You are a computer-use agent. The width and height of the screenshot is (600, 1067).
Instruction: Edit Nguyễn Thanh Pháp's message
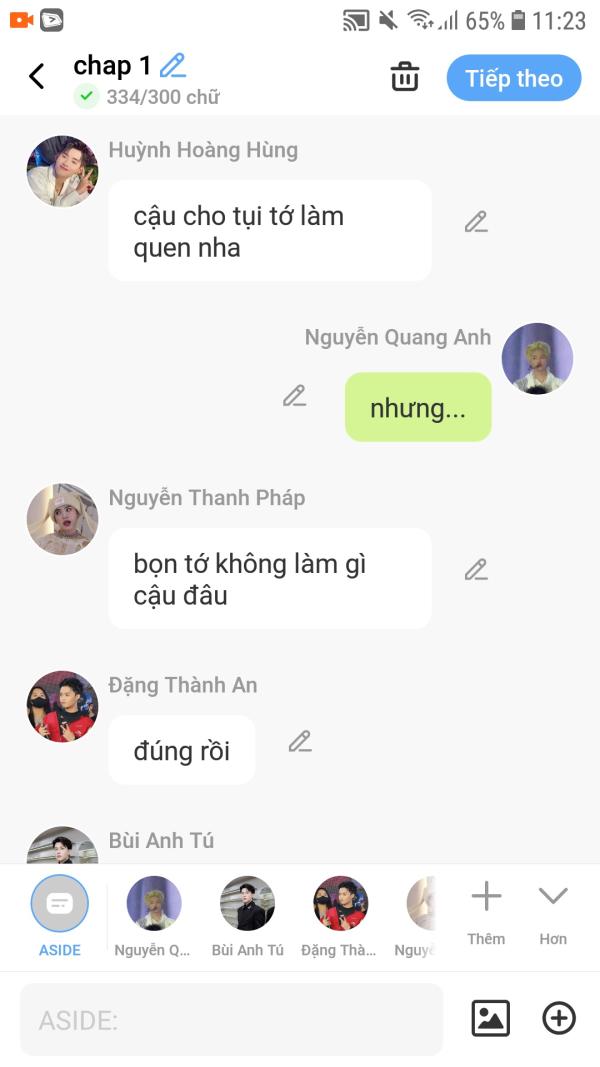click(x=476, y=570)
